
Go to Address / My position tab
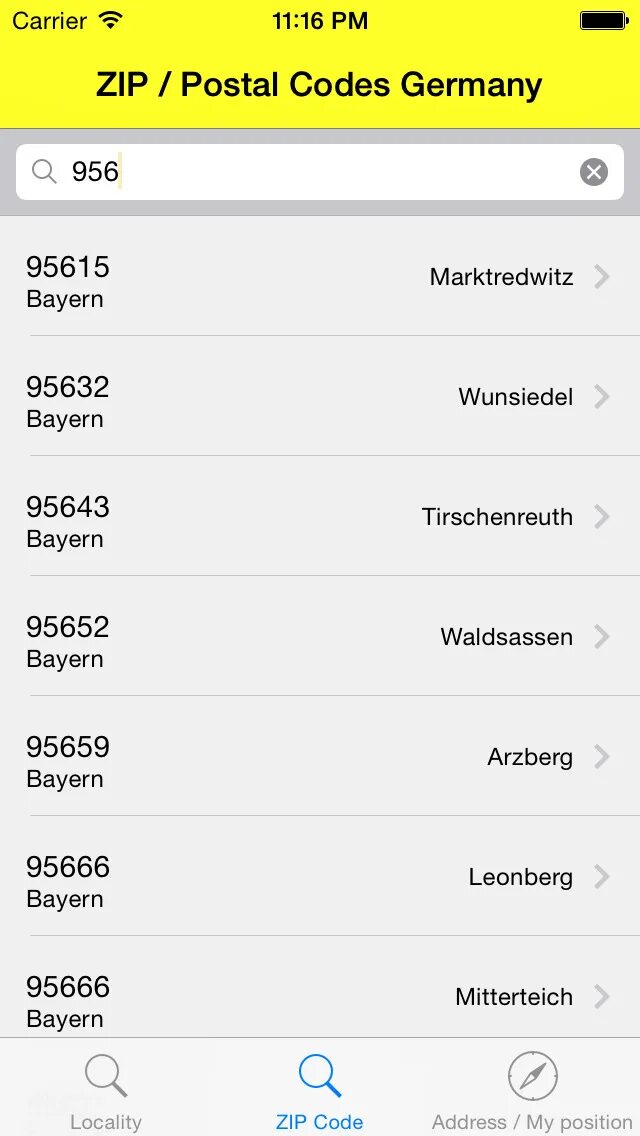point(532,1091)
